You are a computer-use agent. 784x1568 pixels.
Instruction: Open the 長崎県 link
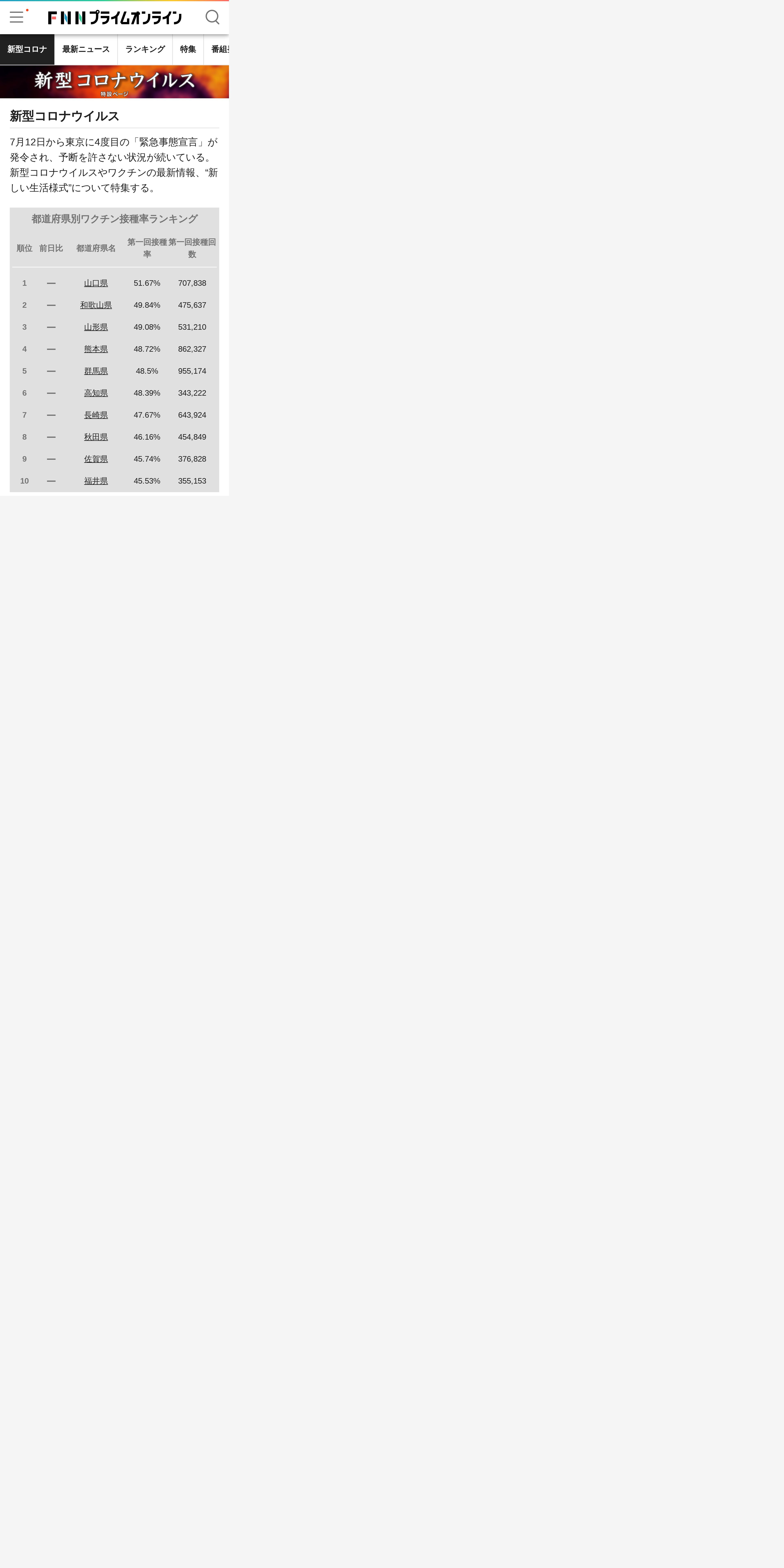[x=96, y=415]
